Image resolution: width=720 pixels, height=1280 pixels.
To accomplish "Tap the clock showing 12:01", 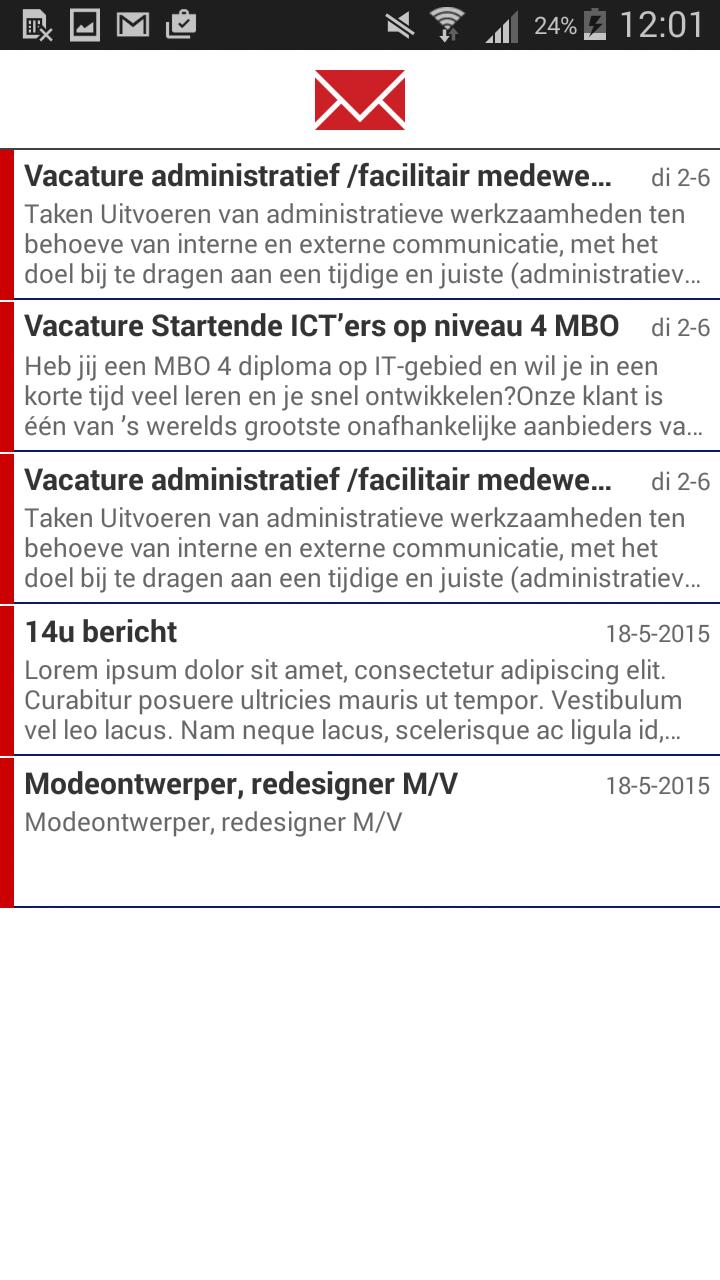I will [663, 25].
